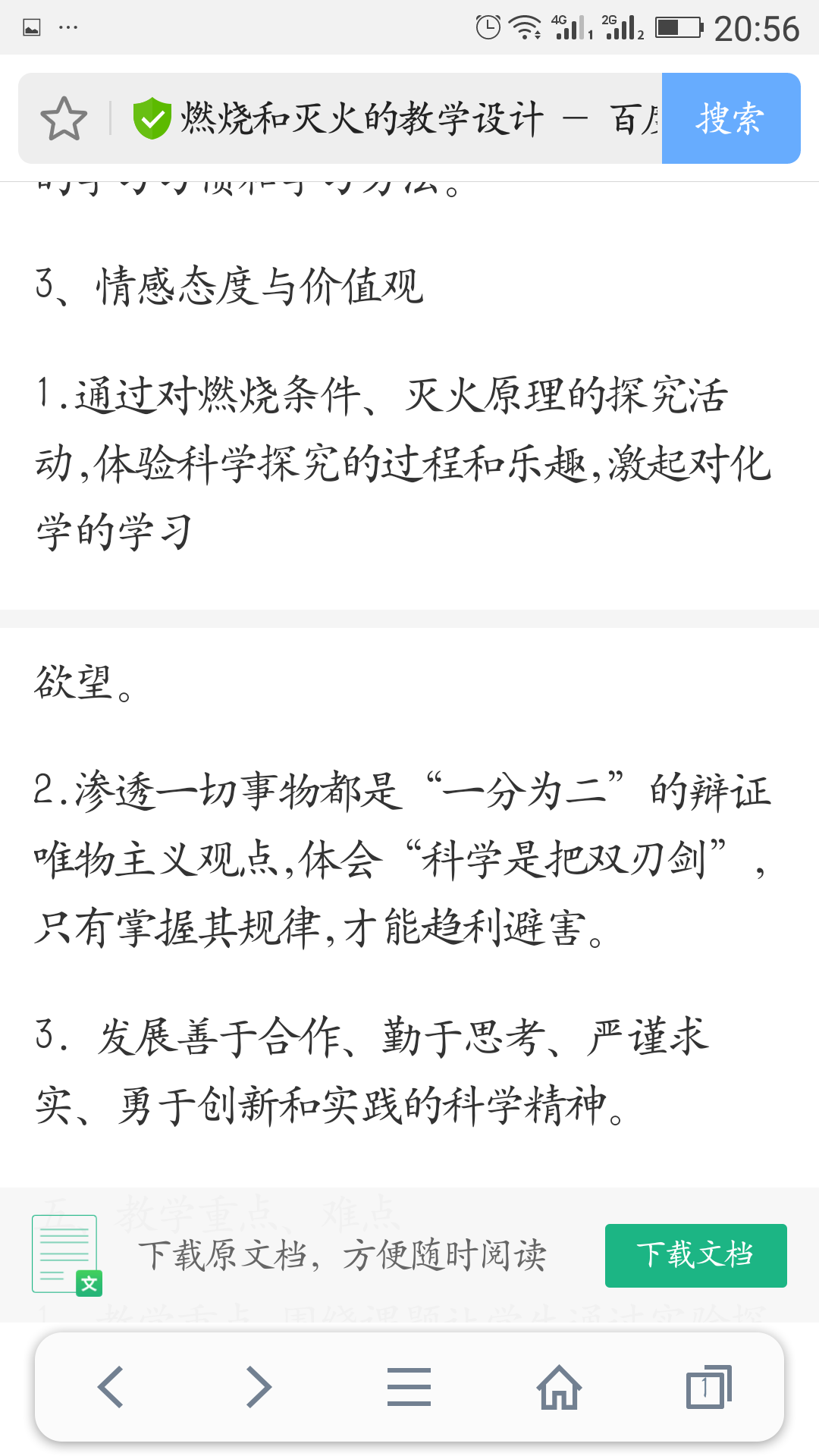Viewport: 819px width, 1456px height.
Task: Tap the green 下载文档 button
Action: tap(695, 1255)
